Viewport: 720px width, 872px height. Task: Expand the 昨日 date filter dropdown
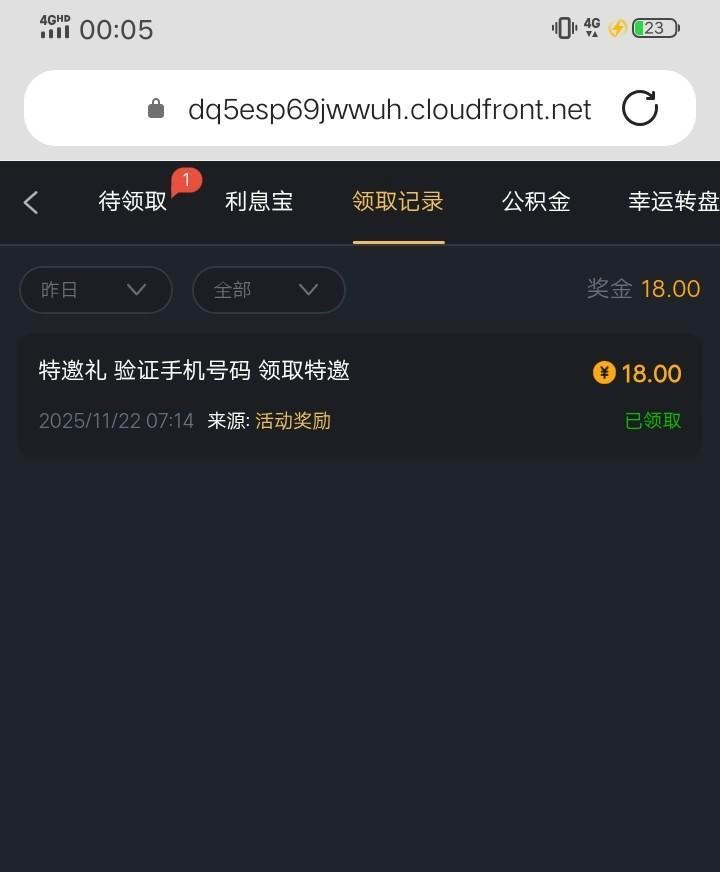96,290
